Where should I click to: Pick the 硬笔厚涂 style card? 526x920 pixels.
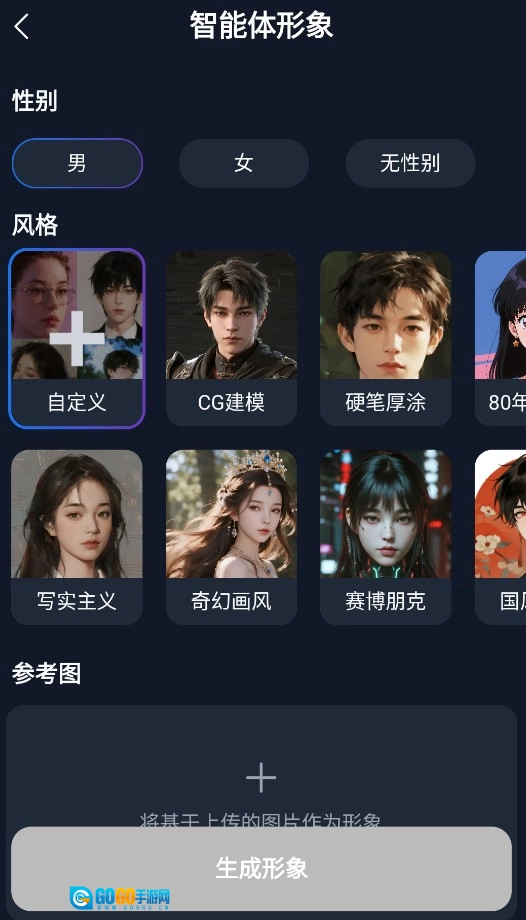pos(386,339)
